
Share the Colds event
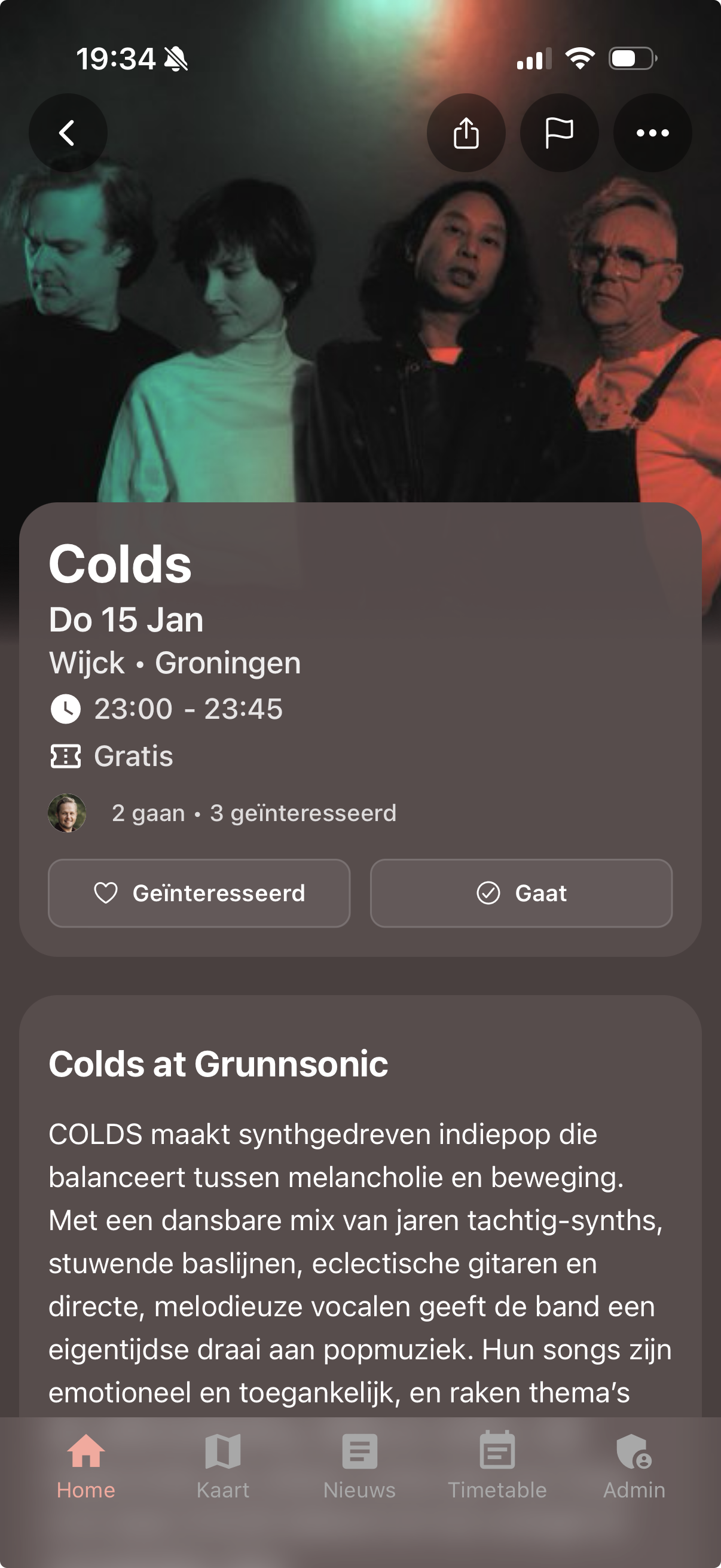coord(466,133)
